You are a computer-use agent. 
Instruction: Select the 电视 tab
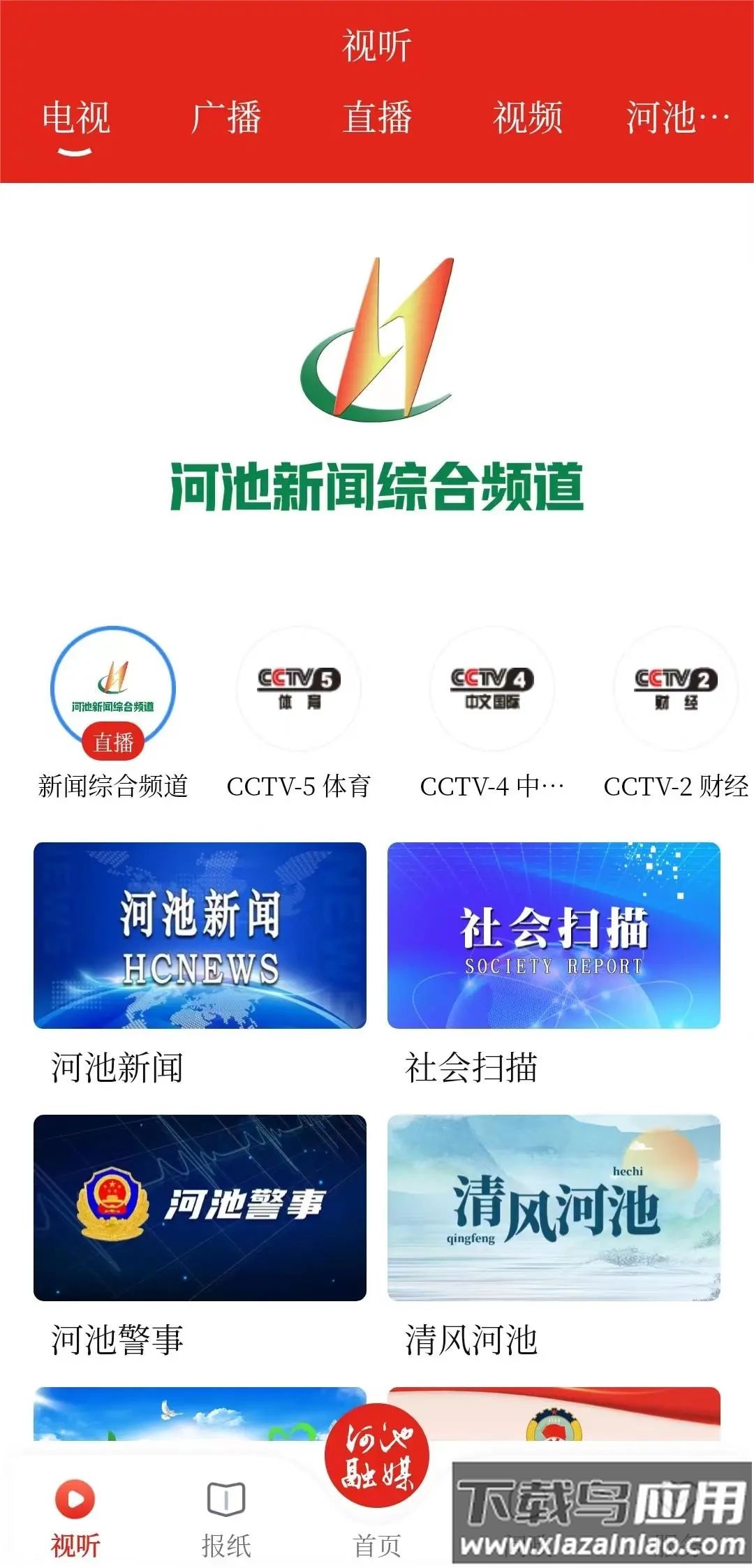coord(77,120)
